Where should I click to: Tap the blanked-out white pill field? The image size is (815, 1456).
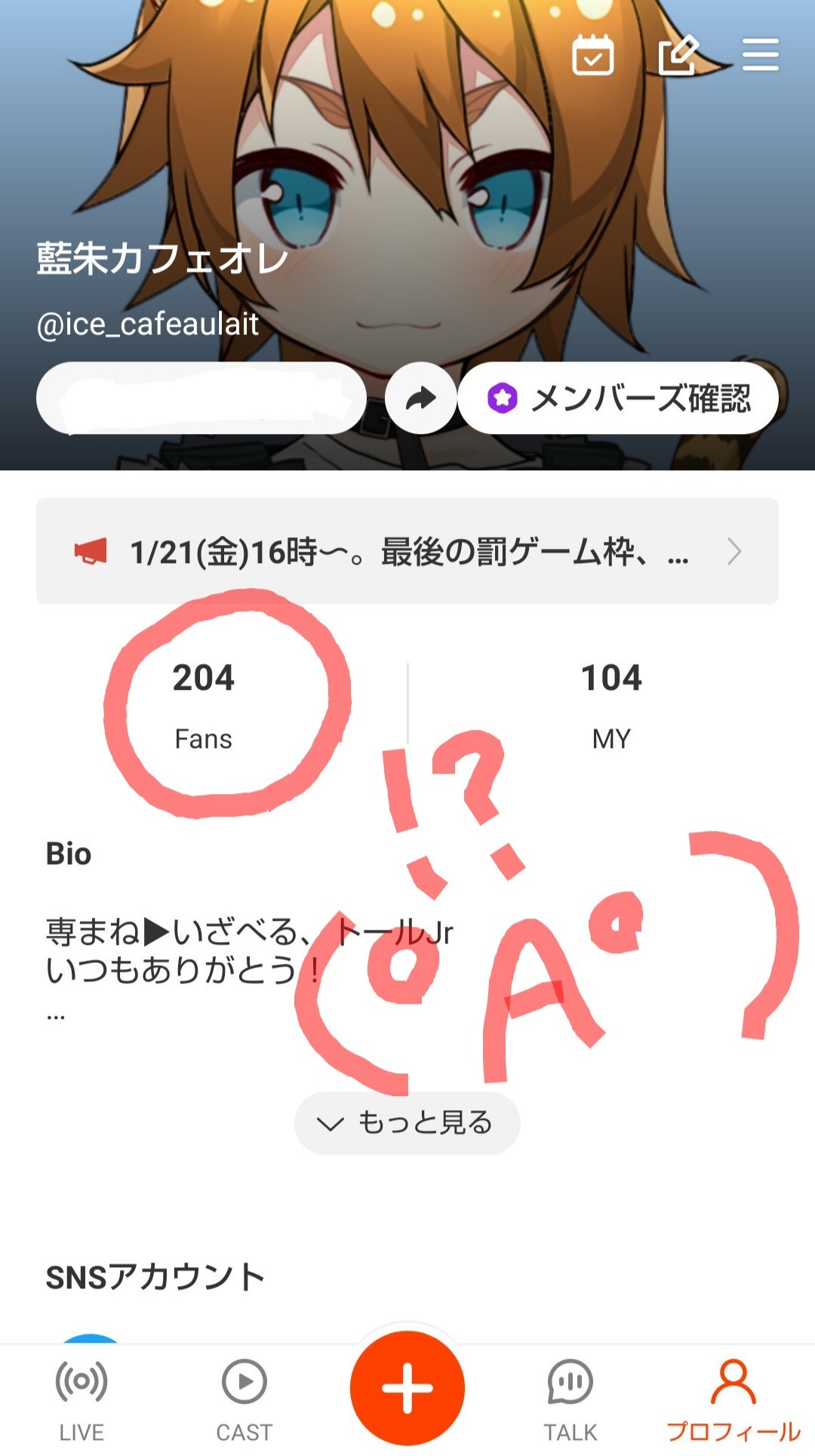click(201, 396)
